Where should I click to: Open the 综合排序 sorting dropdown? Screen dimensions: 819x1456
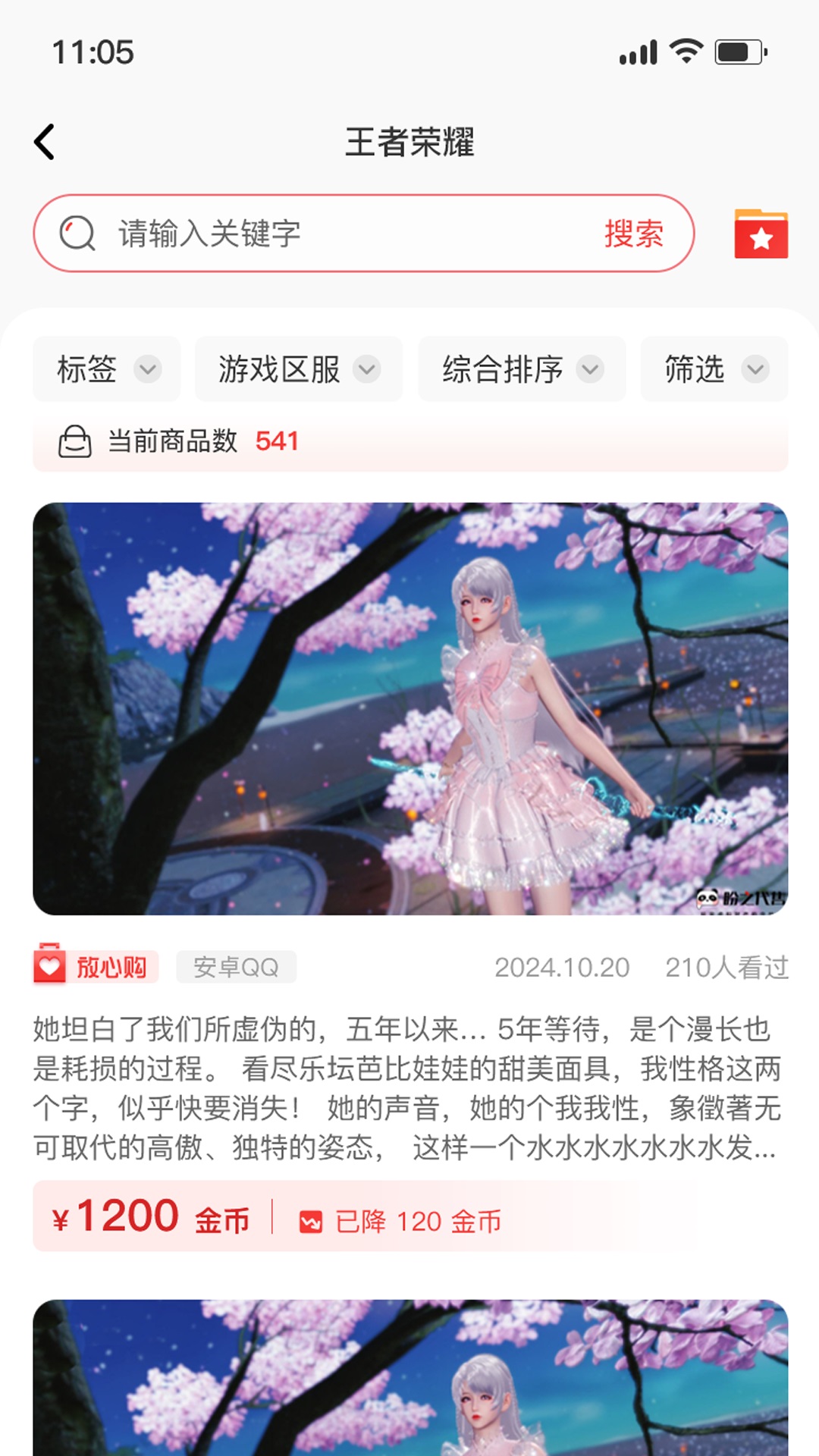tap(522, 369)
